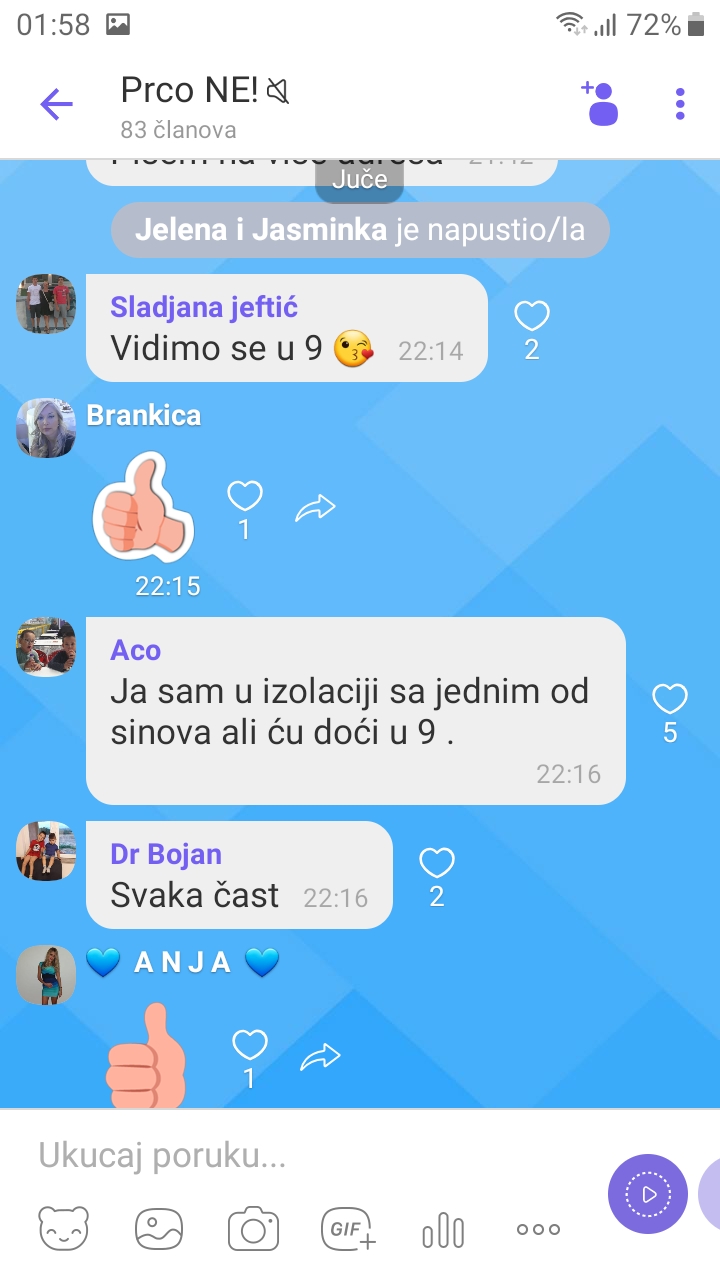Viewport: 720px width, 1280px height.
Task: Like Dr Bojan's message
Action: (x=436, y=863)
